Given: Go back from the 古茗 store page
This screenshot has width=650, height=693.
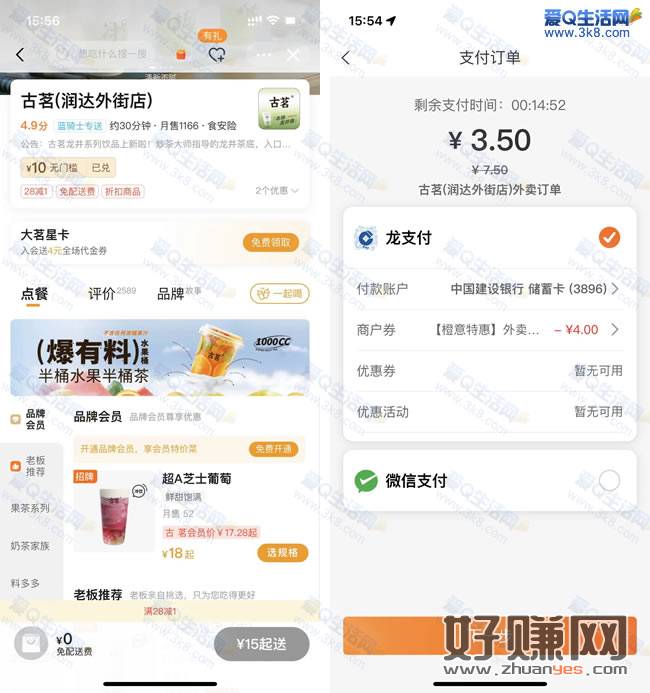Looking at the screenshot, I should tap(20, 55).
